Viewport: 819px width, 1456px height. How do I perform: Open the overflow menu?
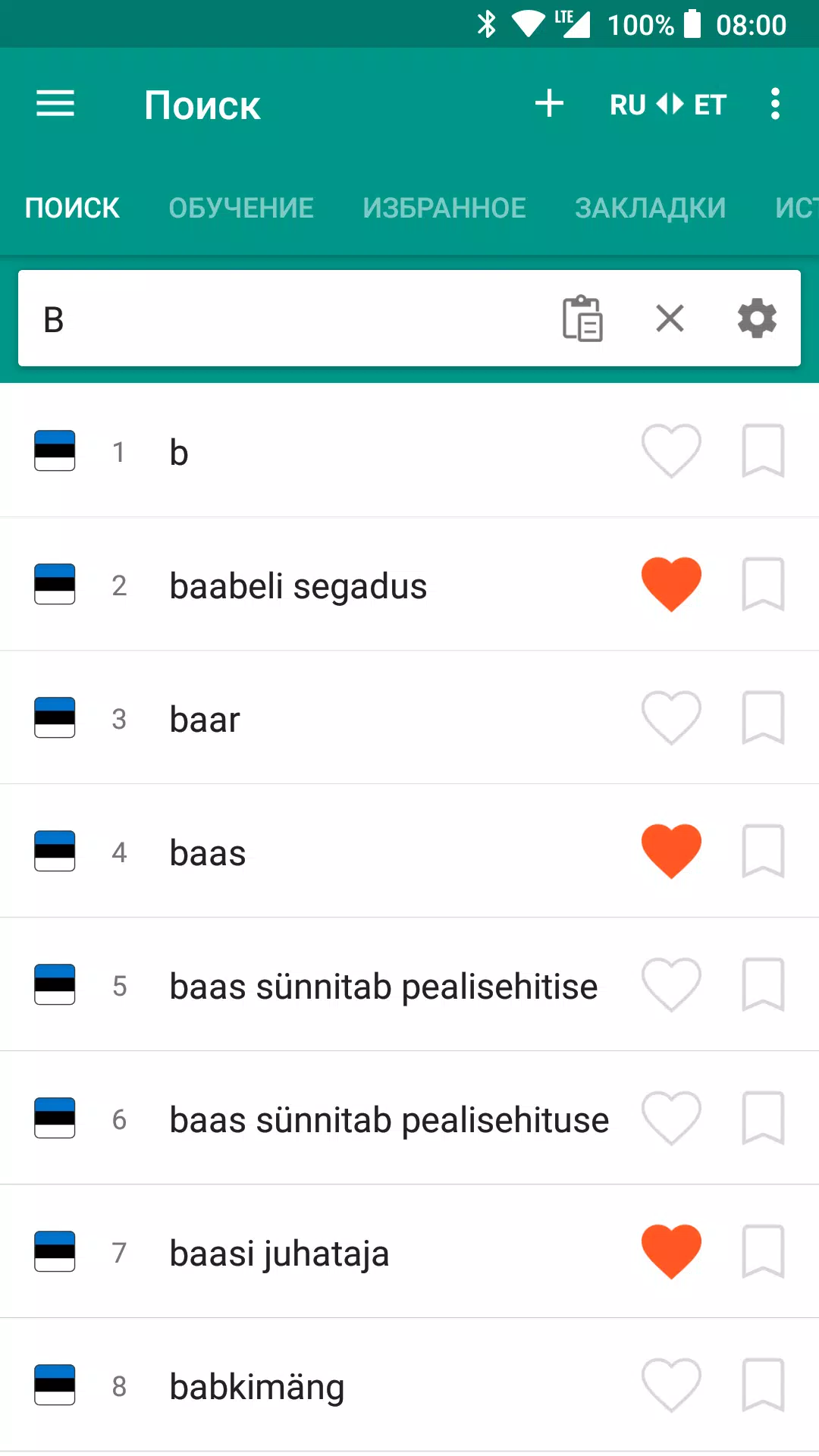(774, 104)
